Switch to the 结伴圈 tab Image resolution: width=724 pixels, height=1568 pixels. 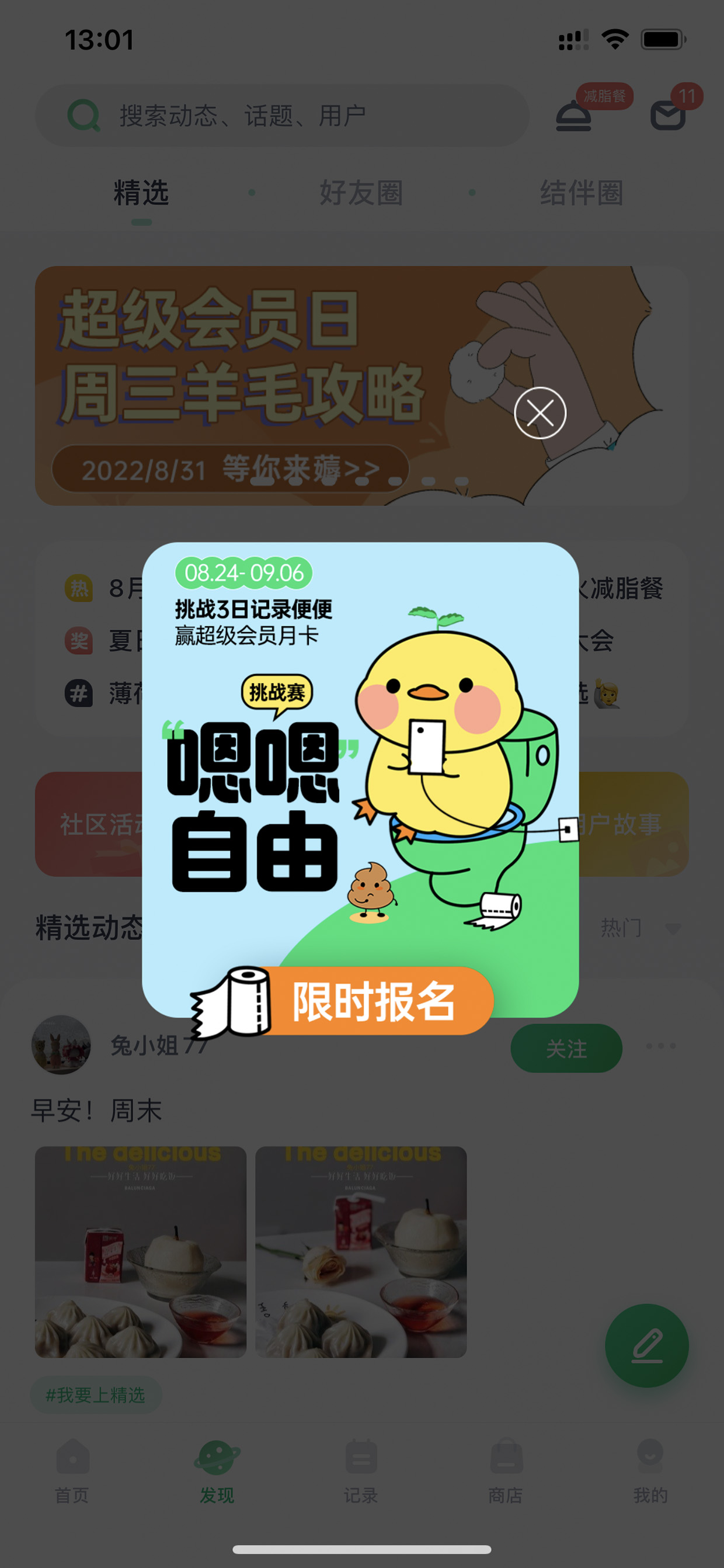click(x=581, y=193)
